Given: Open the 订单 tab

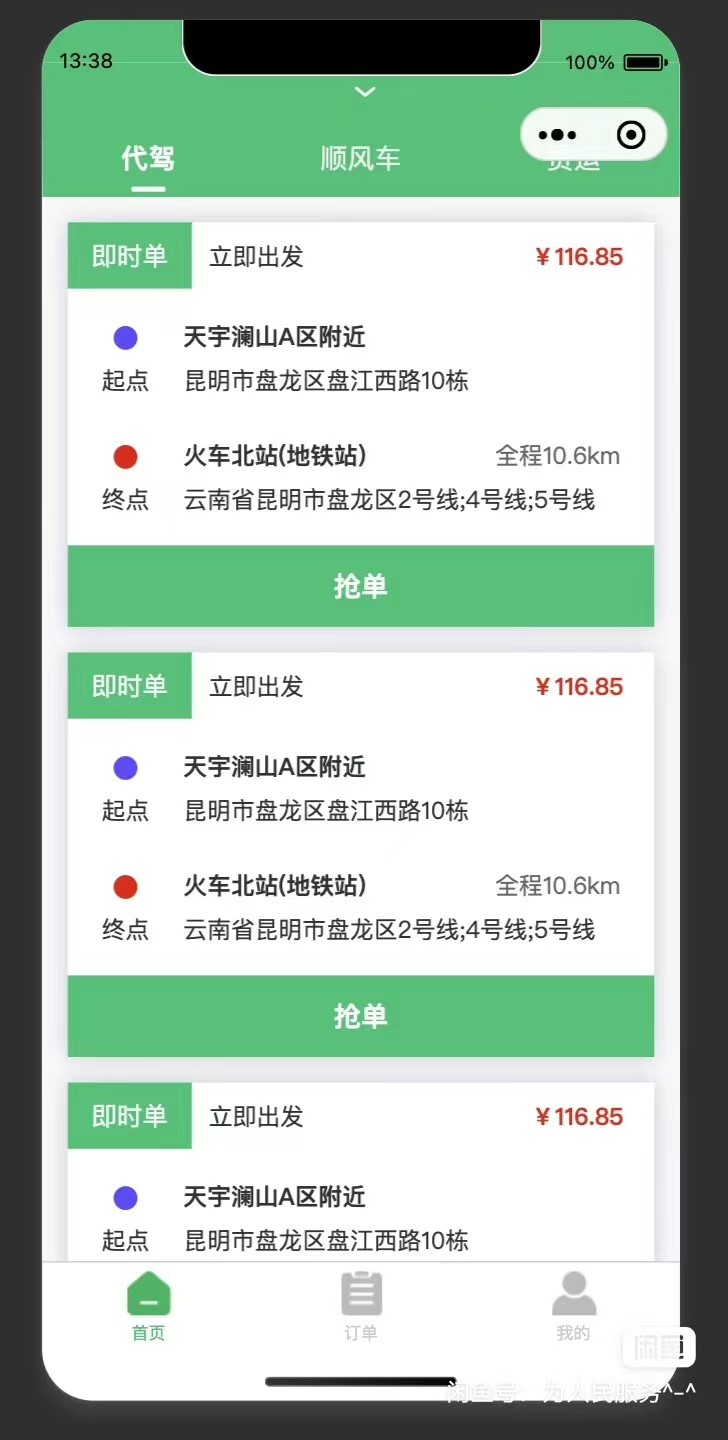Looking at the screenshot, I should point(361,1305).
